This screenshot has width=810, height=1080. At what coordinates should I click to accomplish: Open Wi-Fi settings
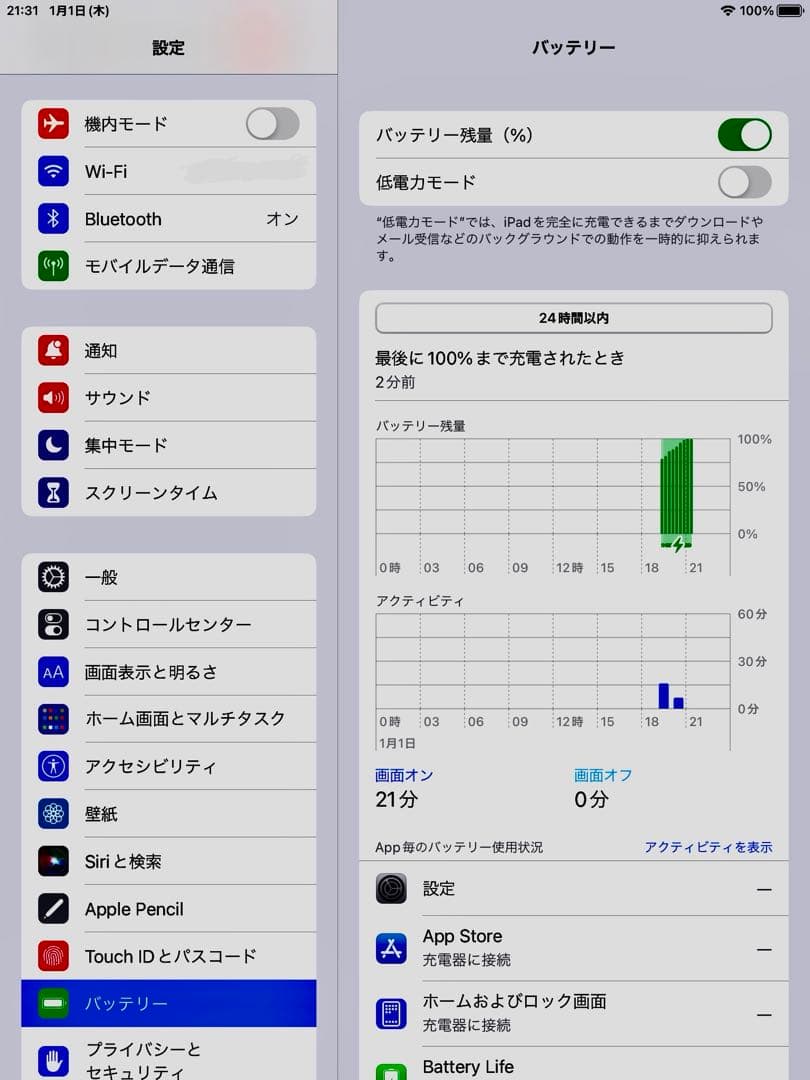coord(168,172)
